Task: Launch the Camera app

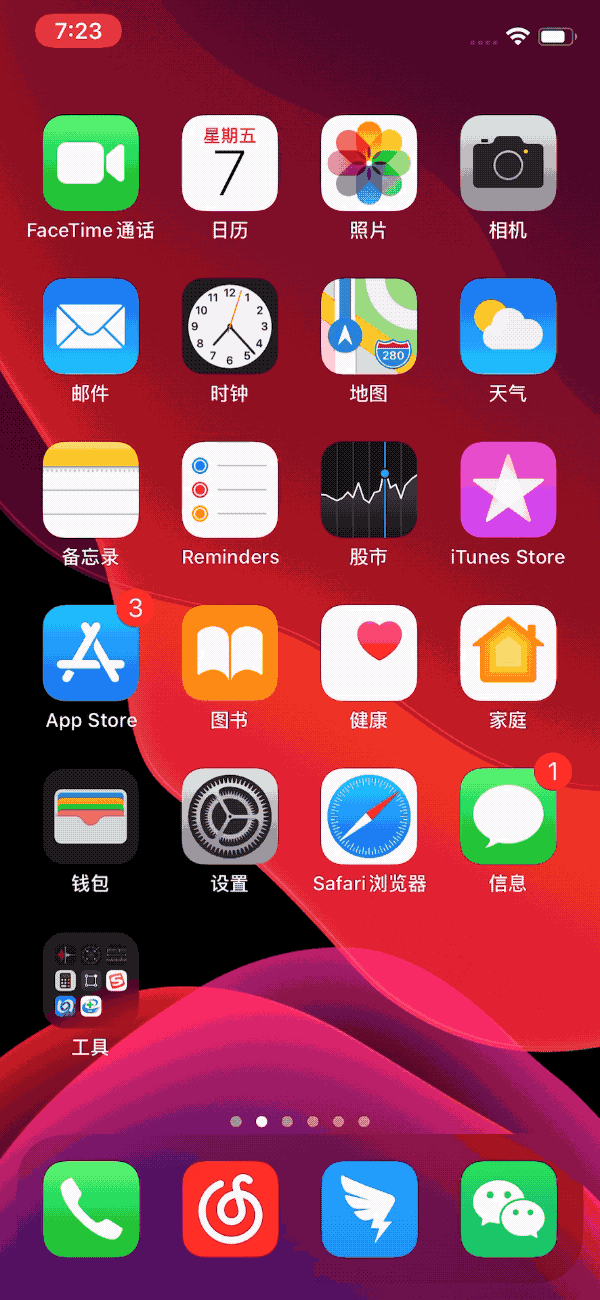Action: [508, 163]
